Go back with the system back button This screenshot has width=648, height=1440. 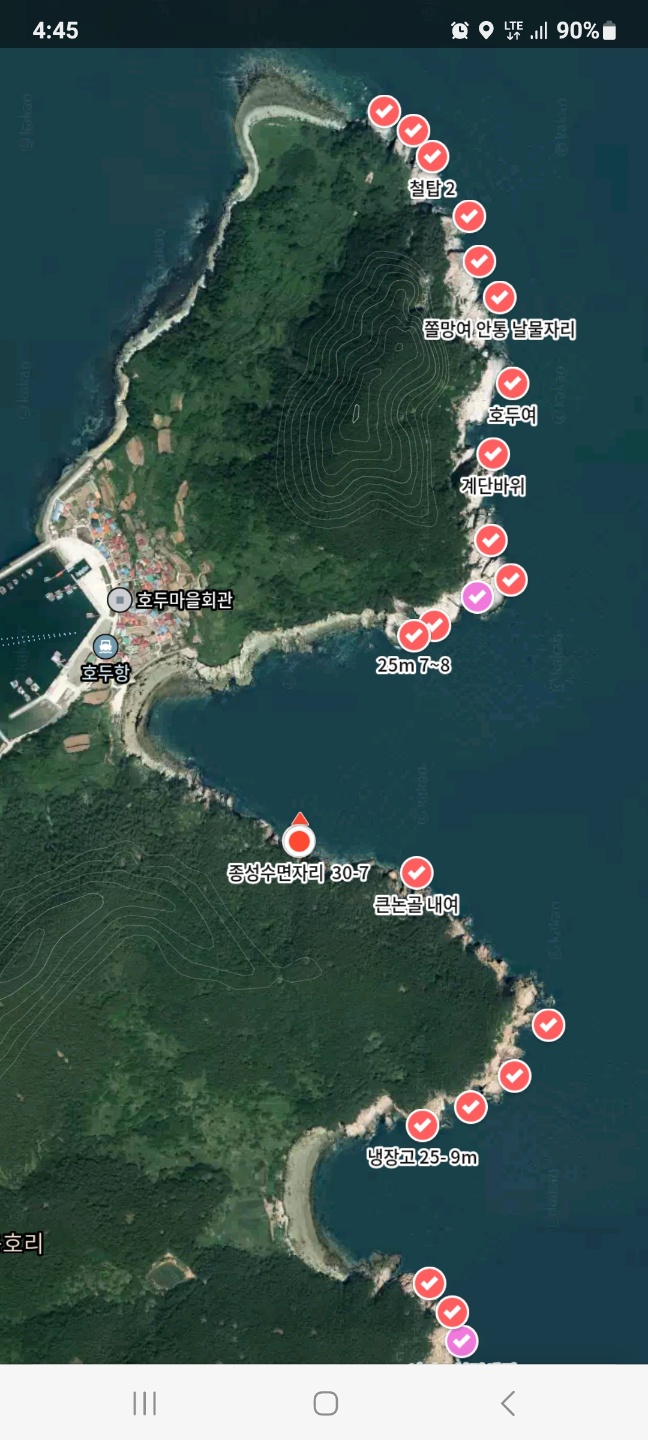(x=507, y=1403)
